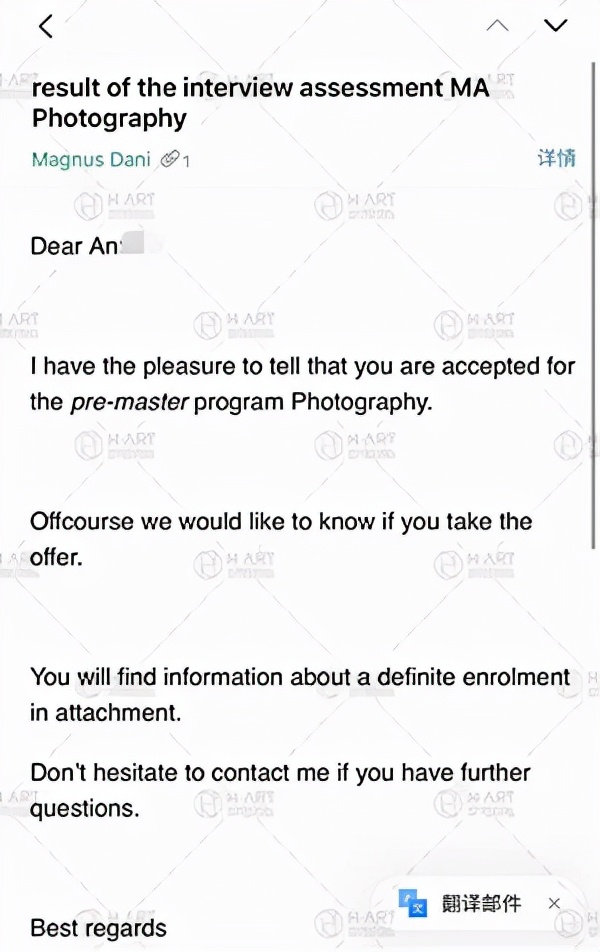Open the previous email

496,26
